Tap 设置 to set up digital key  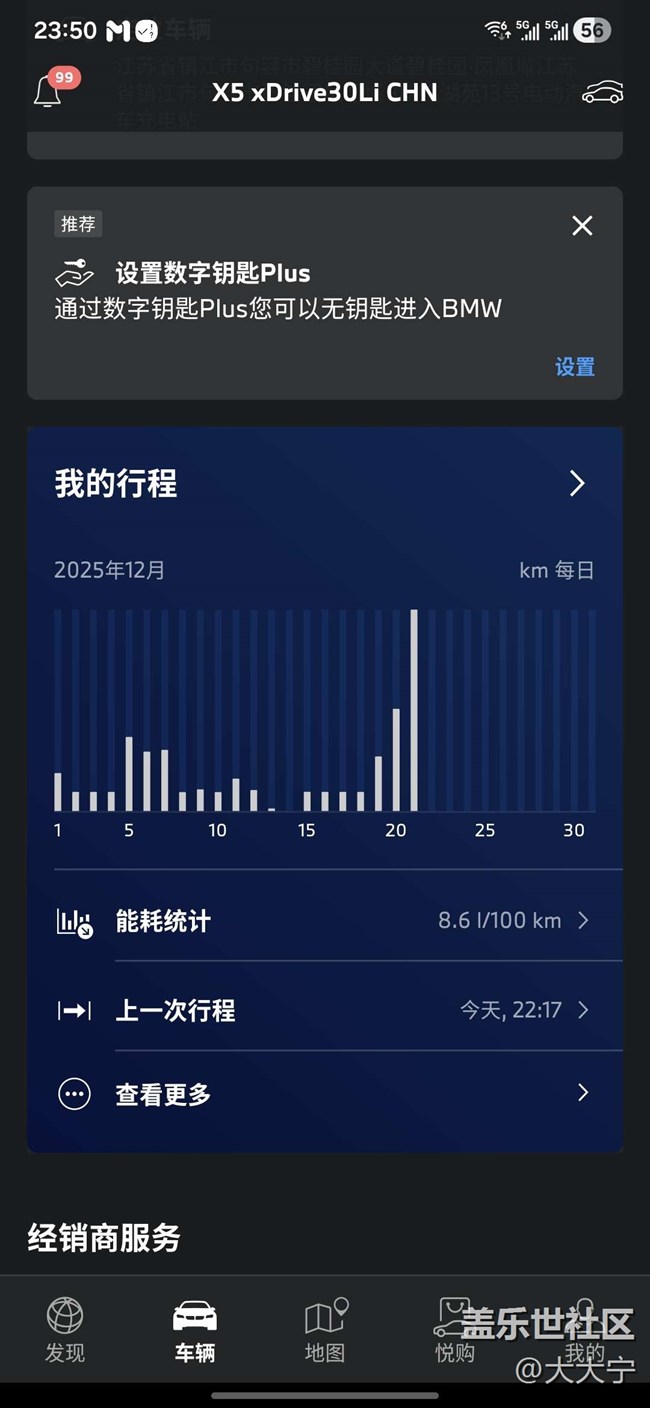(x=575, y=367)
